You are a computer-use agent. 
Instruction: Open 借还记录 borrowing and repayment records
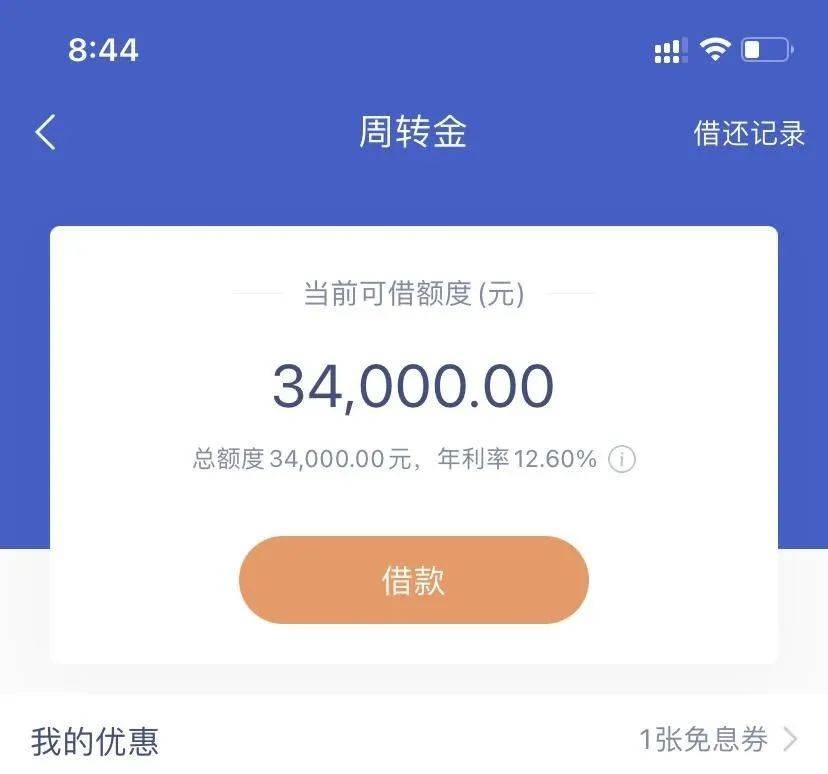(749, 133)
